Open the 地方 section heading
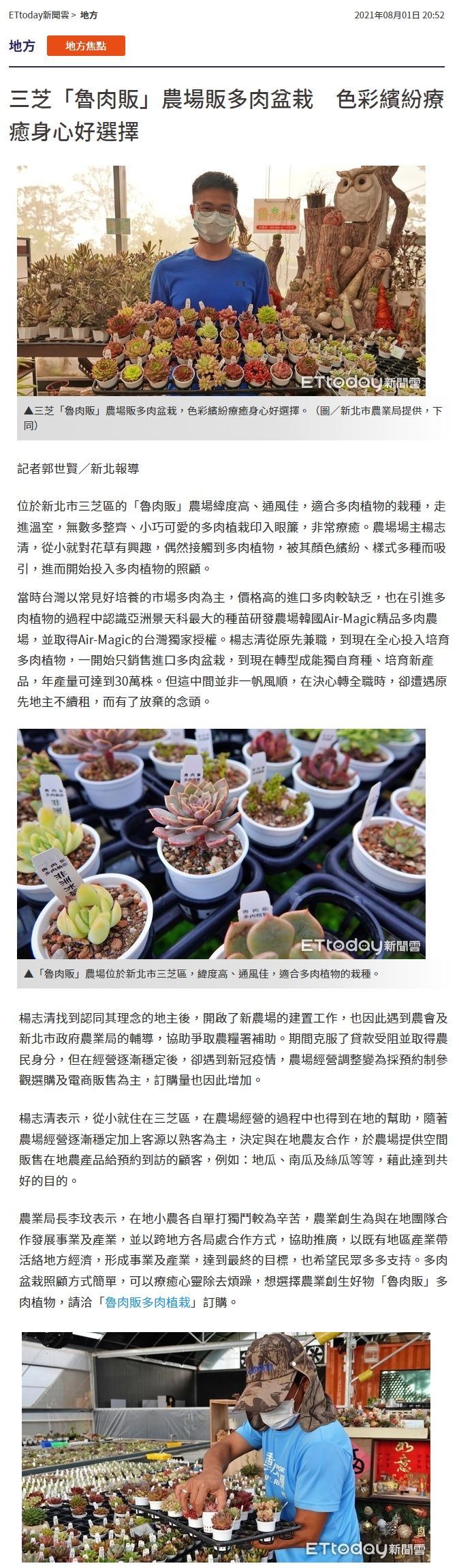This screenshot has height=1568, width=459. [22, 46]
